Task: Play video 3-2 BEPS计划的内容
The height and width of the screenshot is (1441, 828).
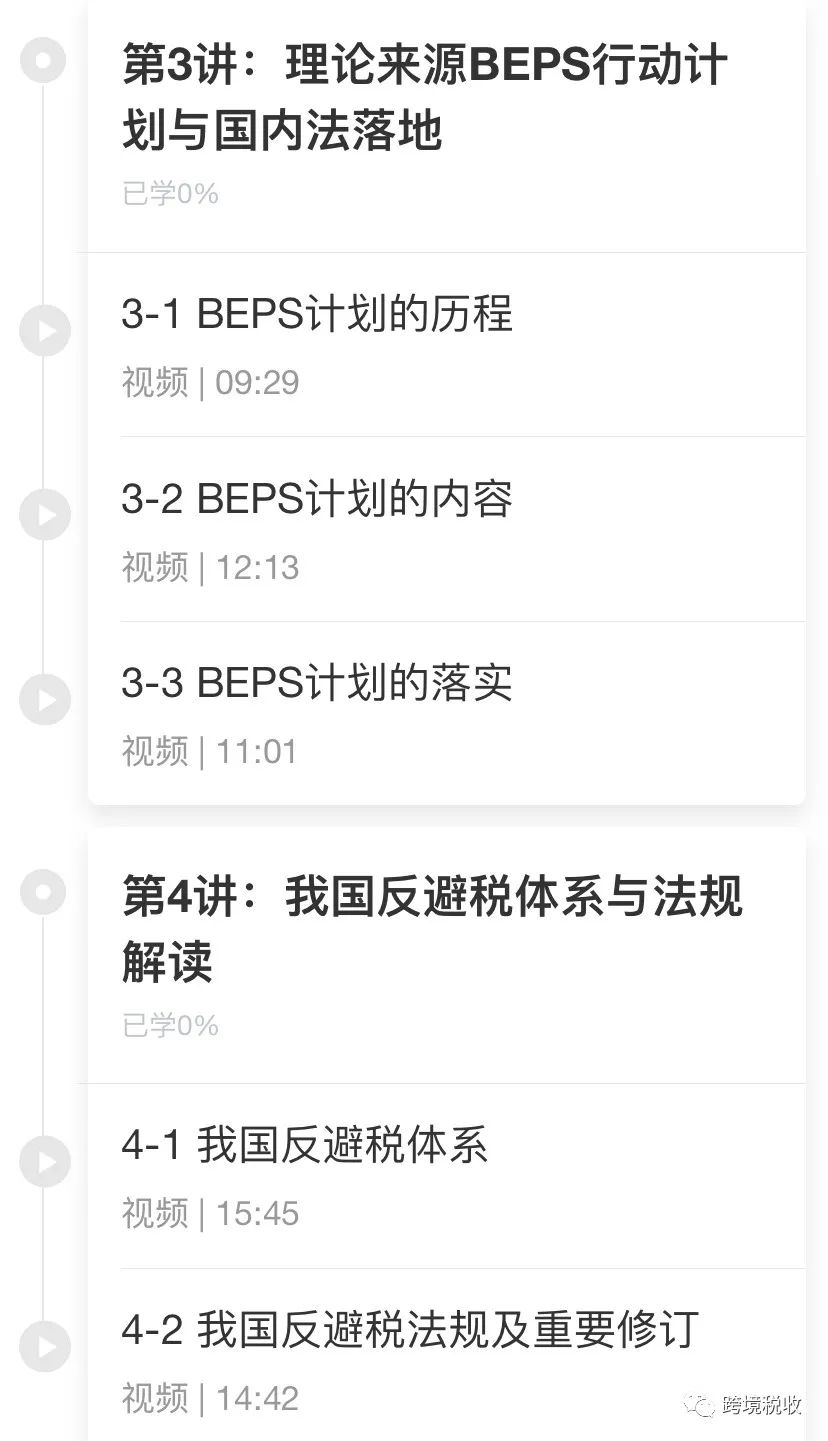Action: 446,529
